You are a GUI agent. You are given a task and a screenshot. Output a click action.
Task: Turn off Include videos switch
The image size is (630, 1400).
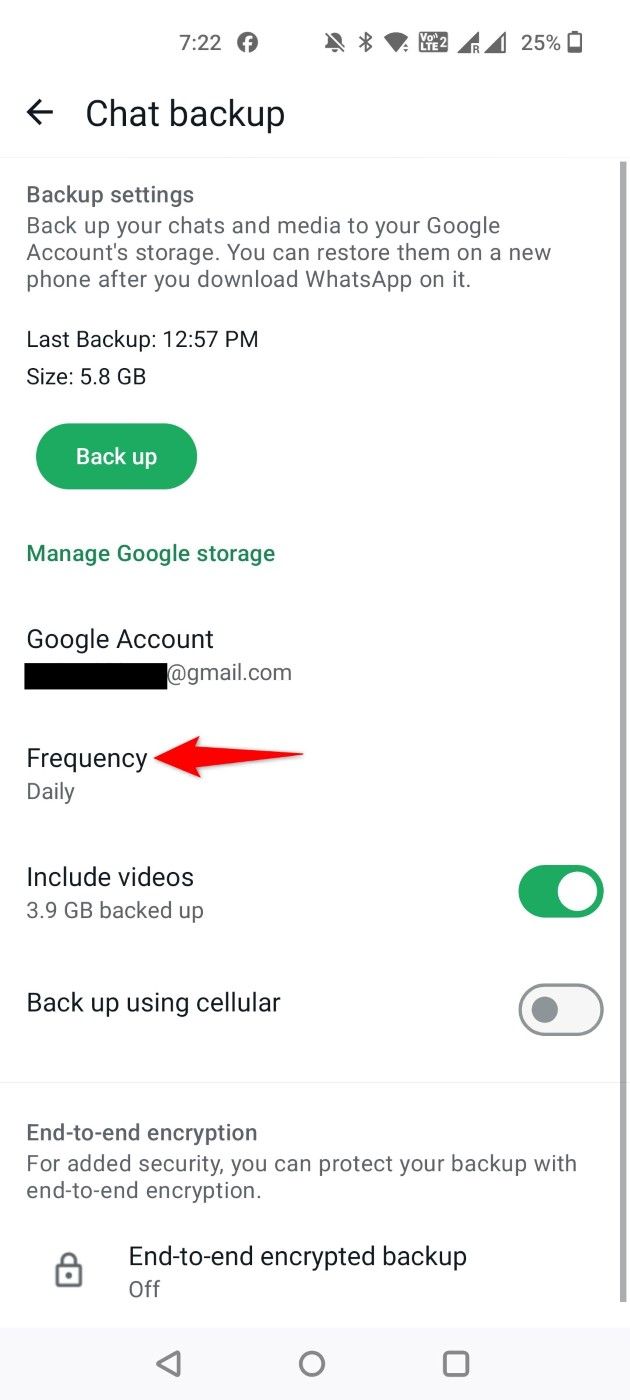coord(560,891)
